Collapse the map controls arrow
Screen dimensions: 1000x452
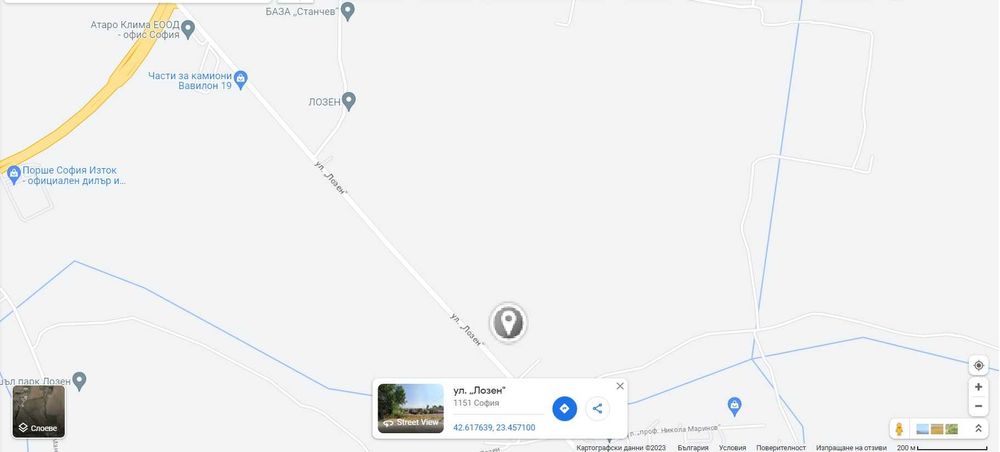[978, 429]
